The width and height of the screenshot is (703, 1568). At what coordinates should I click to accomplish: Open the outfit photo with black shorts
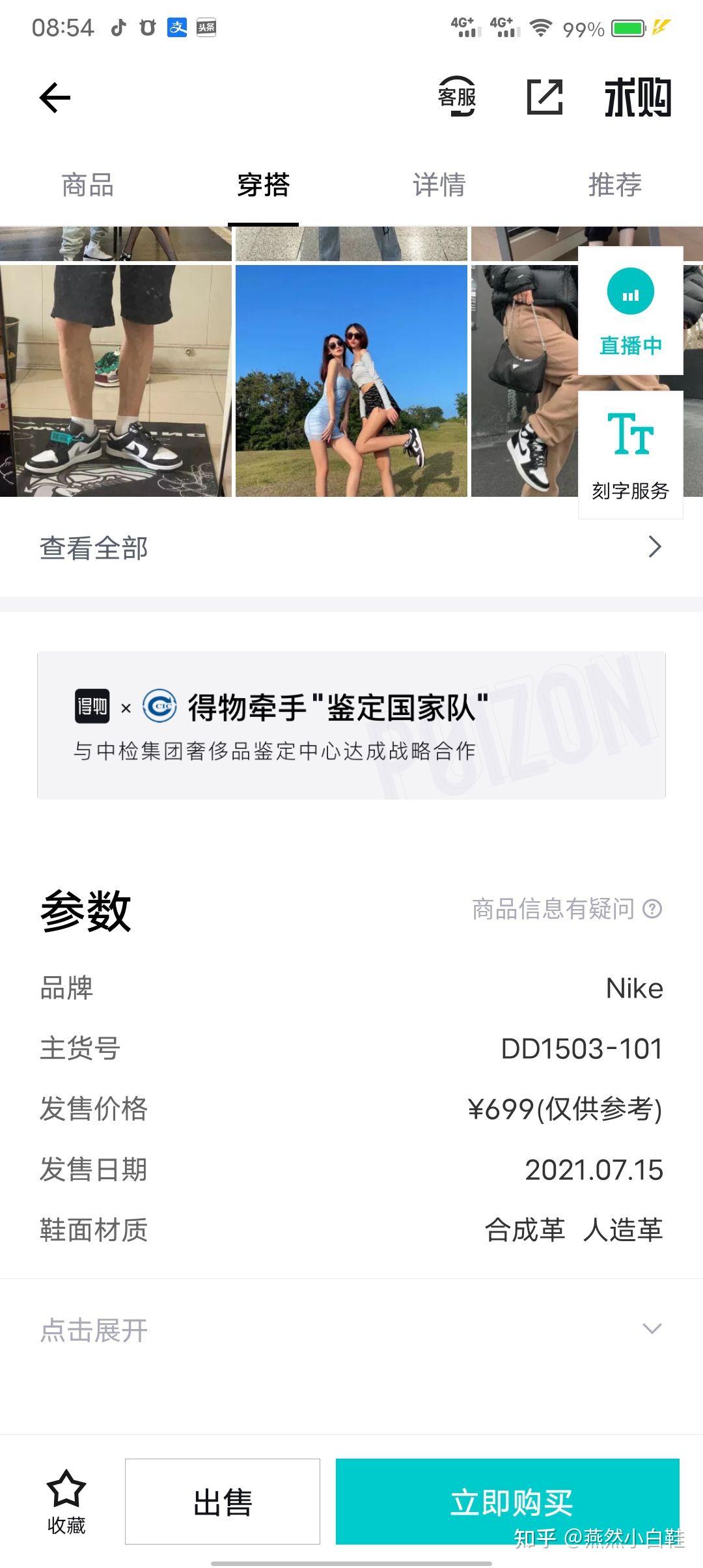(116, 381)
